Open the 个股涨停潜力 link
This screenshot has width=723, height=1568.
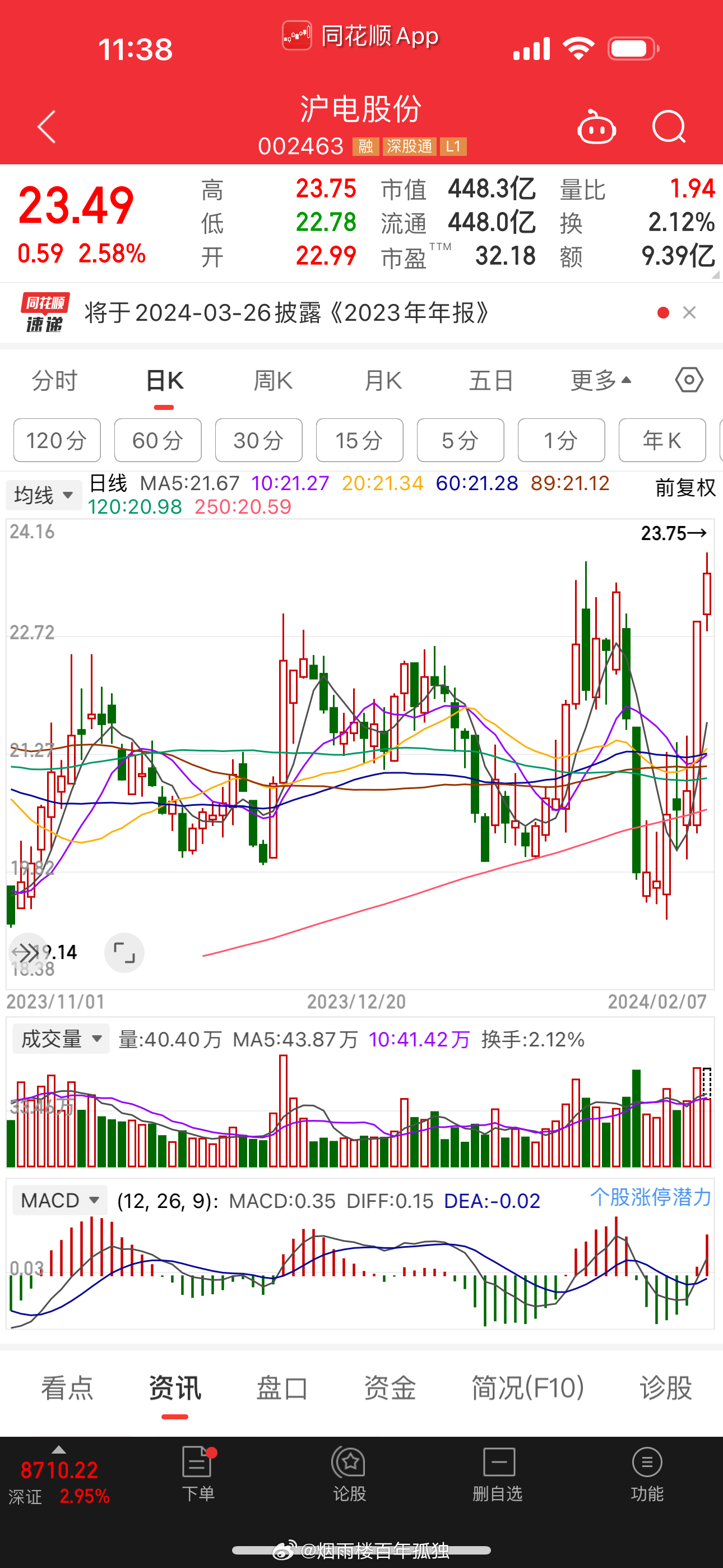click(650, 1197)
